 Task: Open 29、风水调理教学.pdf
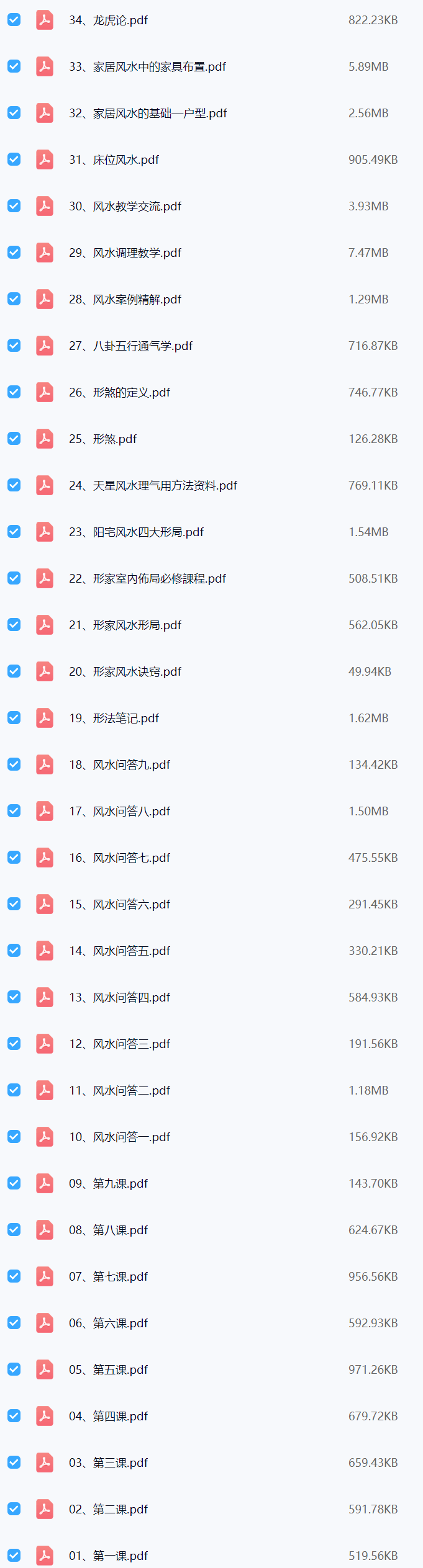[x=125, y=253]
